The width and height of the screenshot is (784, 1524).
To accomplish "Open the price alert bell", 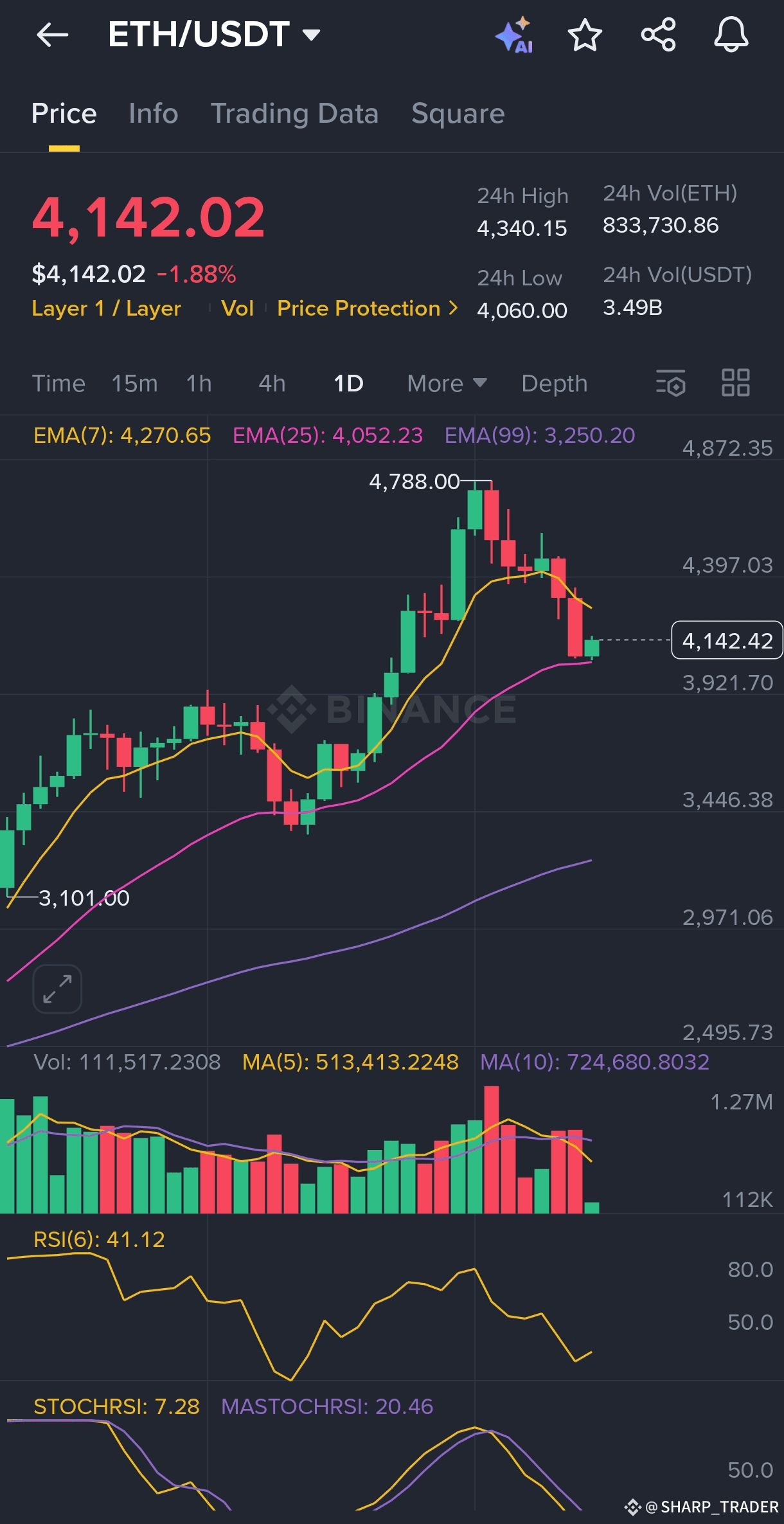I will click(731, 35).
